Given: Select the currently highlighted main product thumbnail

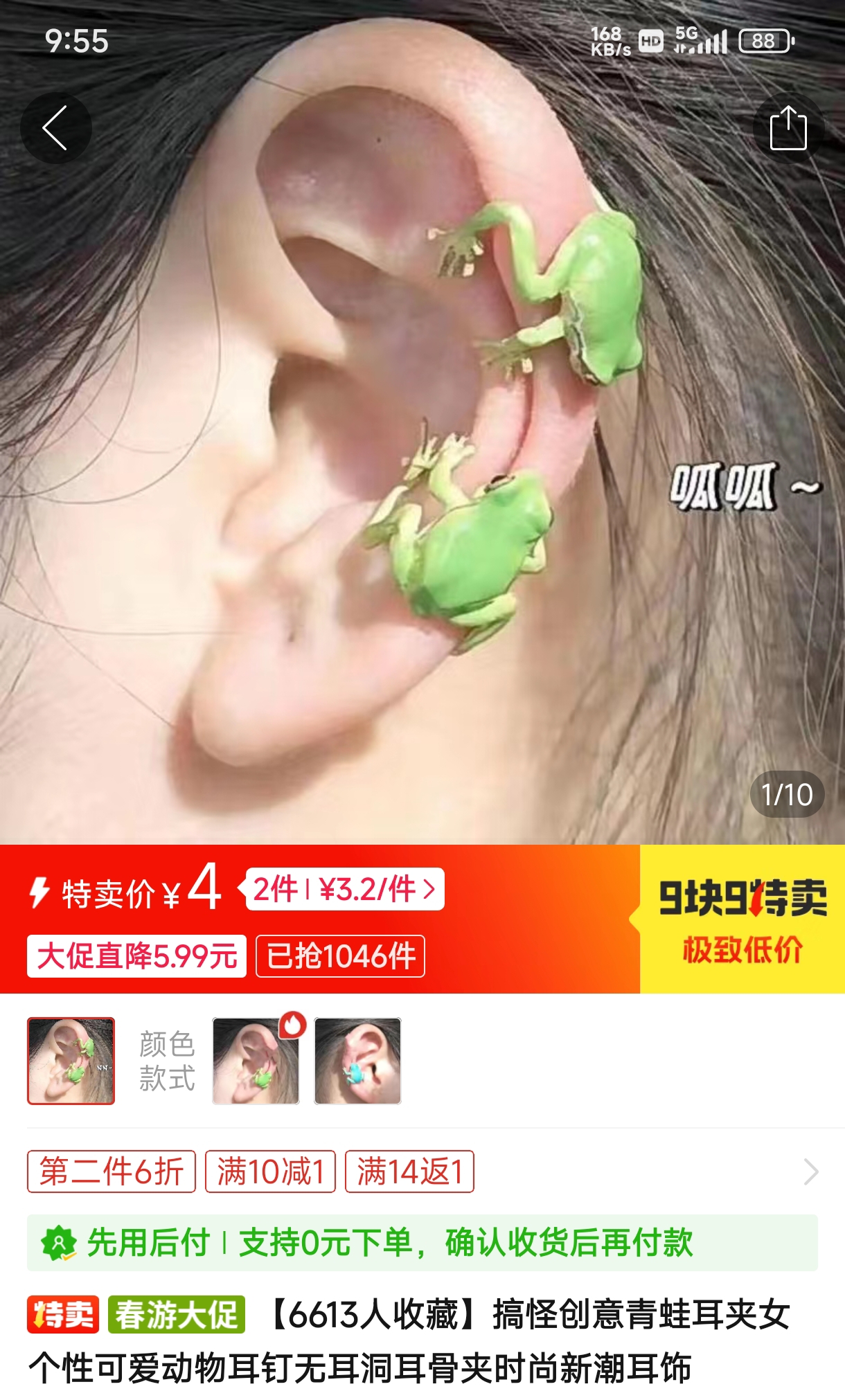Looking at the screenshot, I should (x=71, y=1061).
